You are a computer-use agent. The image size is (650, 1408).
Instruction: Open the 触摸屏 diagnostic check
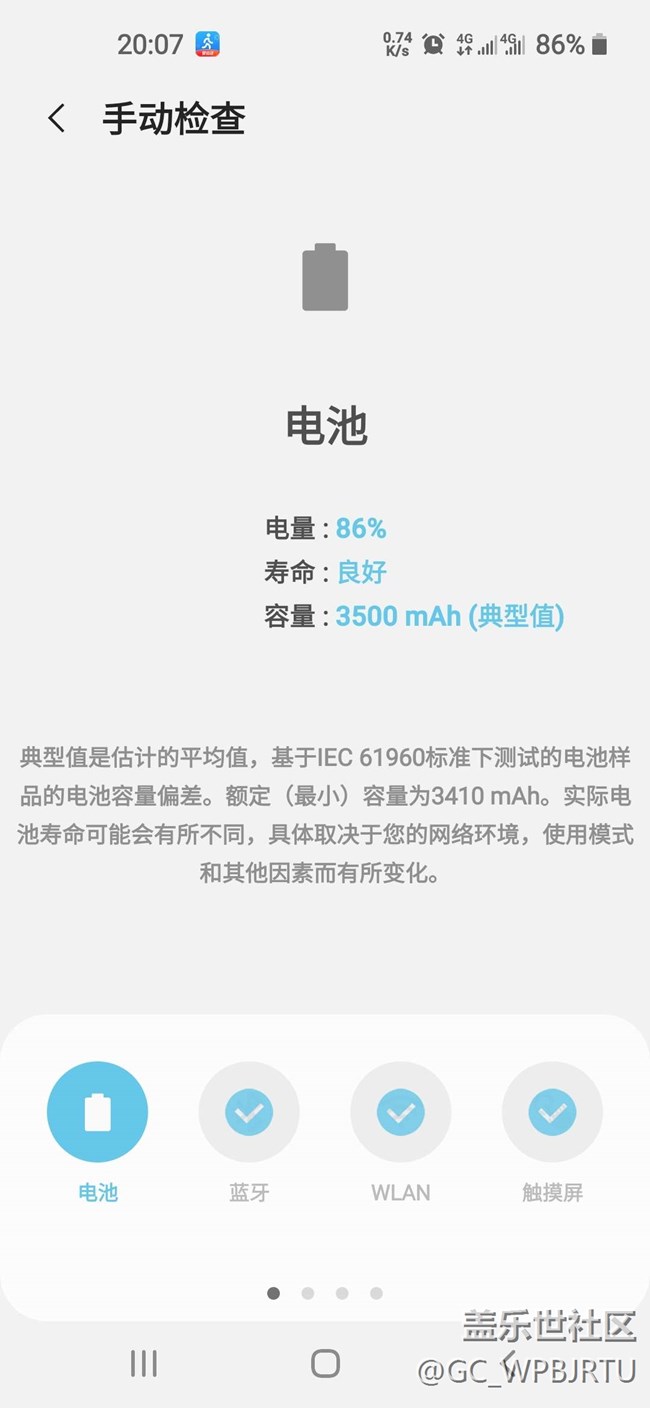(552, 1112)
